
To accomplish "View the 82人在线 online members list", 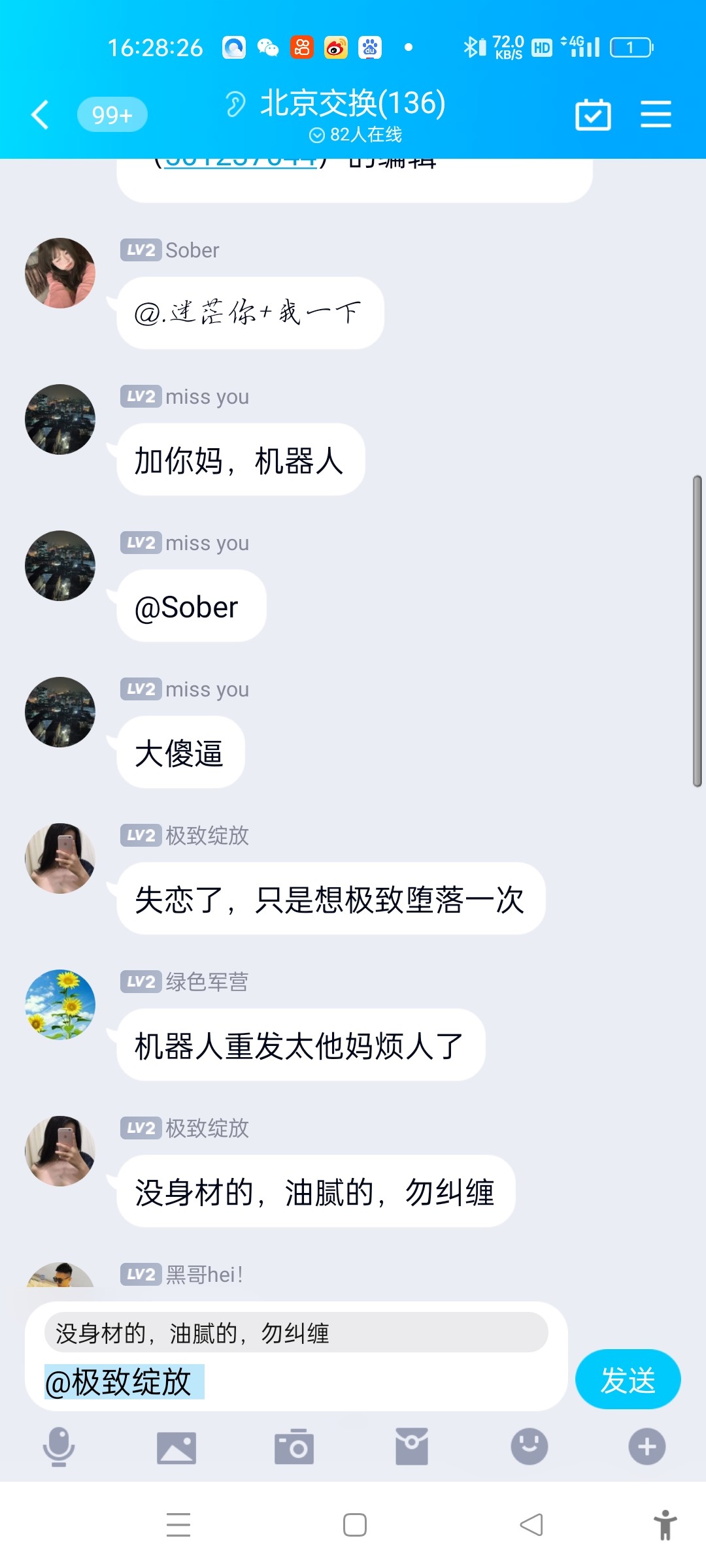I will (356, 134).
